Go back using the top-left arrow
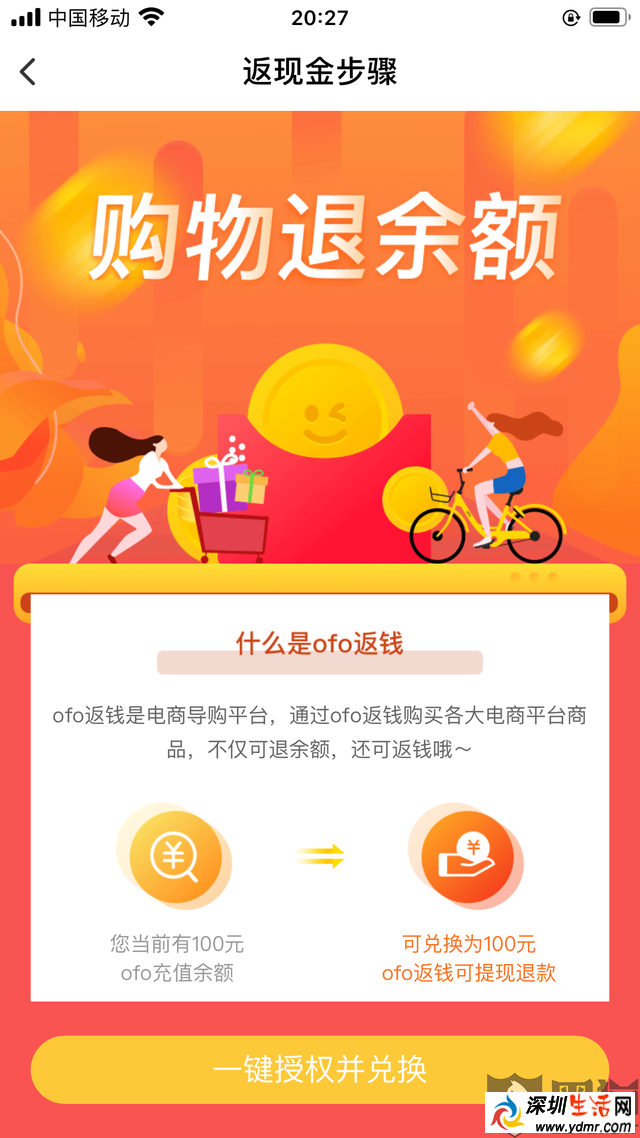The width and height of the screenshot is (640, 1138). [28, 72]
